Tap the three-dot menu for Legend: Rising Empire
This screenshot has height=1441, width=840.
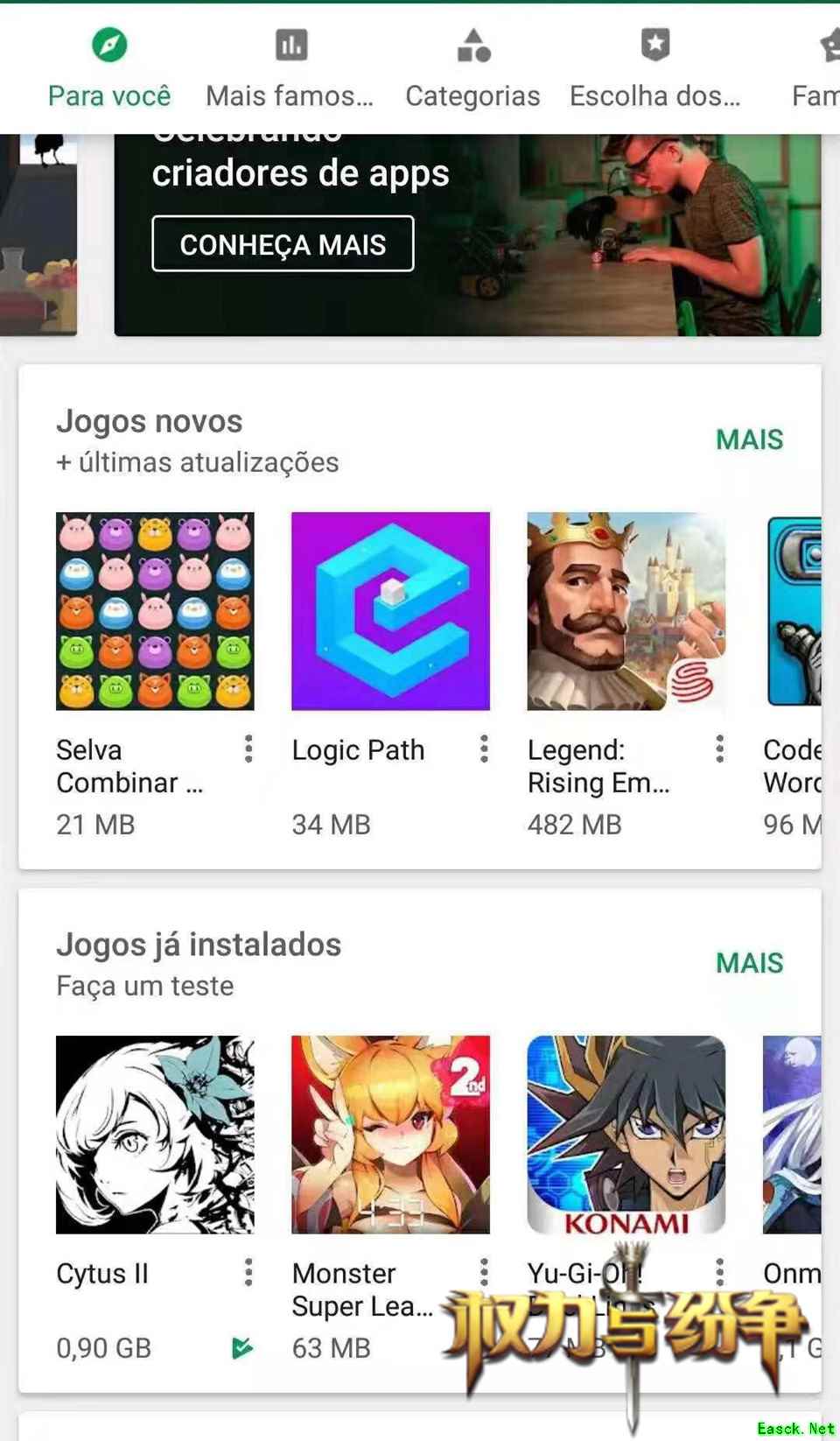click(719, 749)
